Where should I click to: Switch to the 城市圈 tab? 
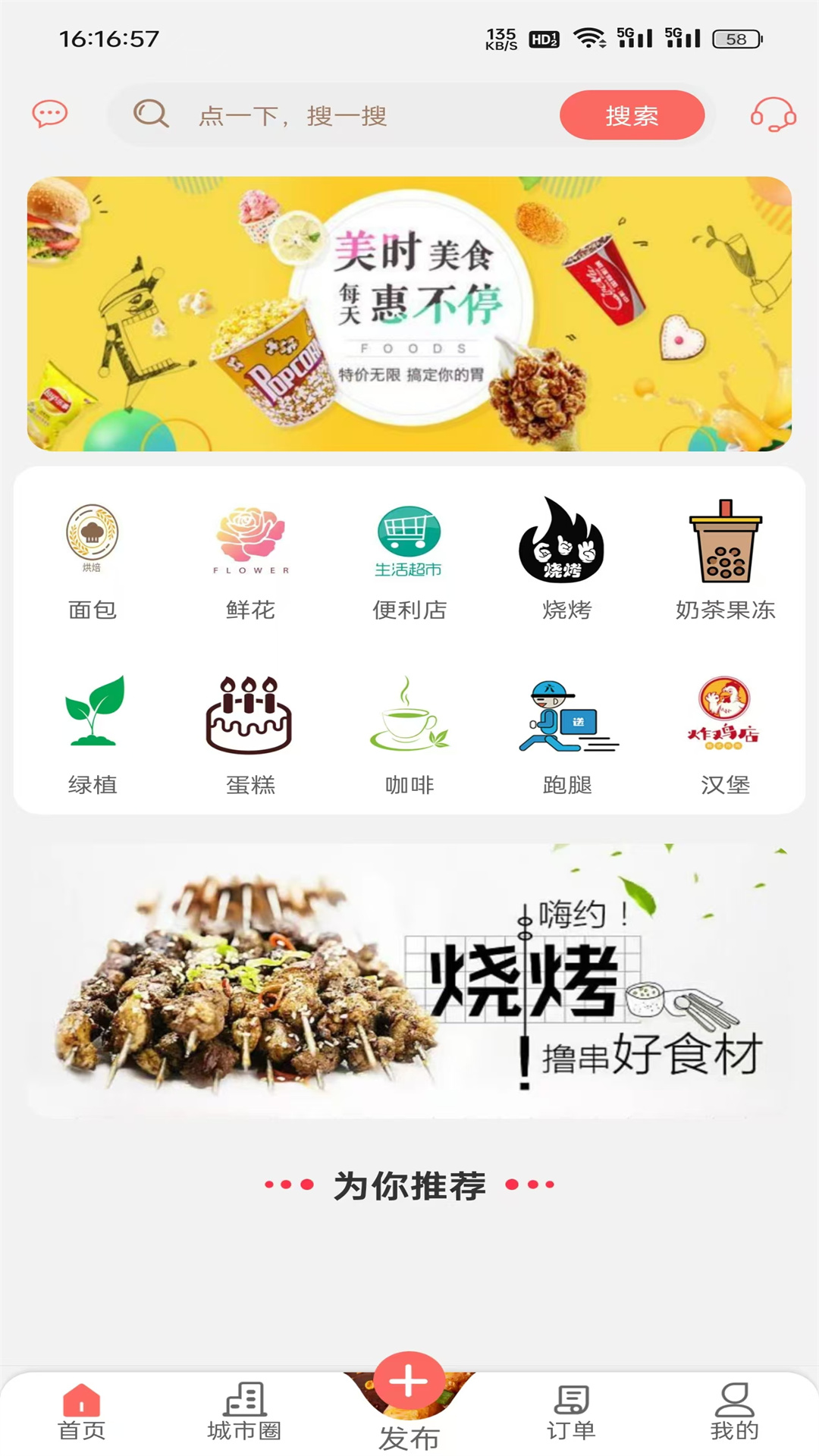(x=244, y=1412)
